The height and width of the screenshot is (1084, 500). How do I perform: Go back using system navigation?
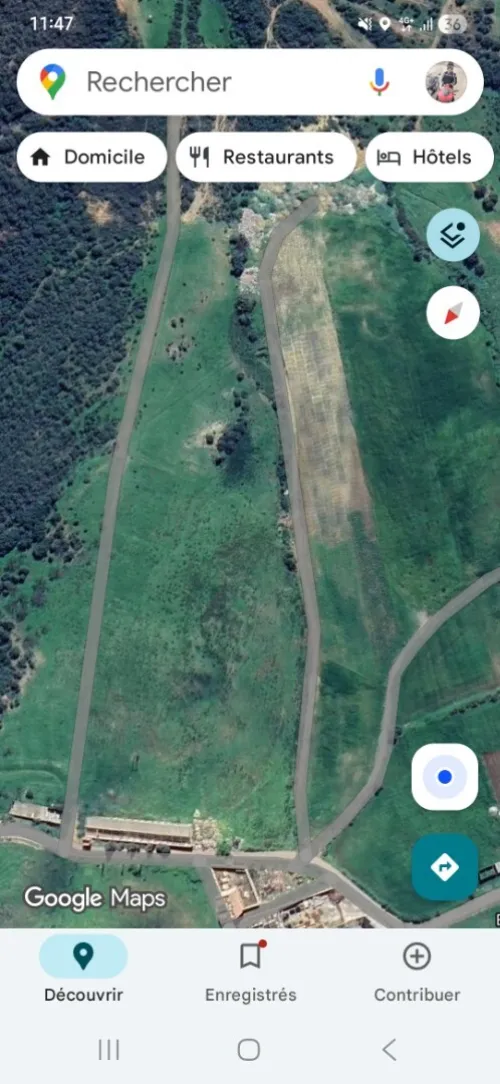click(389, 1049)
